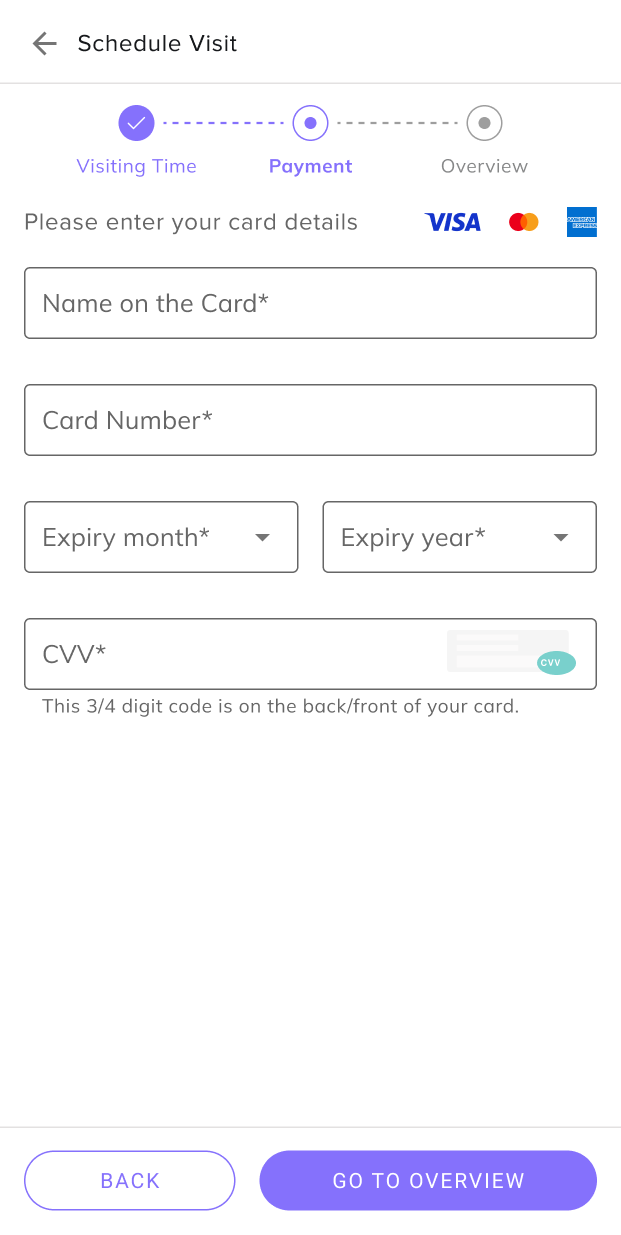Screen dimensions: 621x1235
Task: Expand the Expiry year dropdown
Action: pos(459,537)
